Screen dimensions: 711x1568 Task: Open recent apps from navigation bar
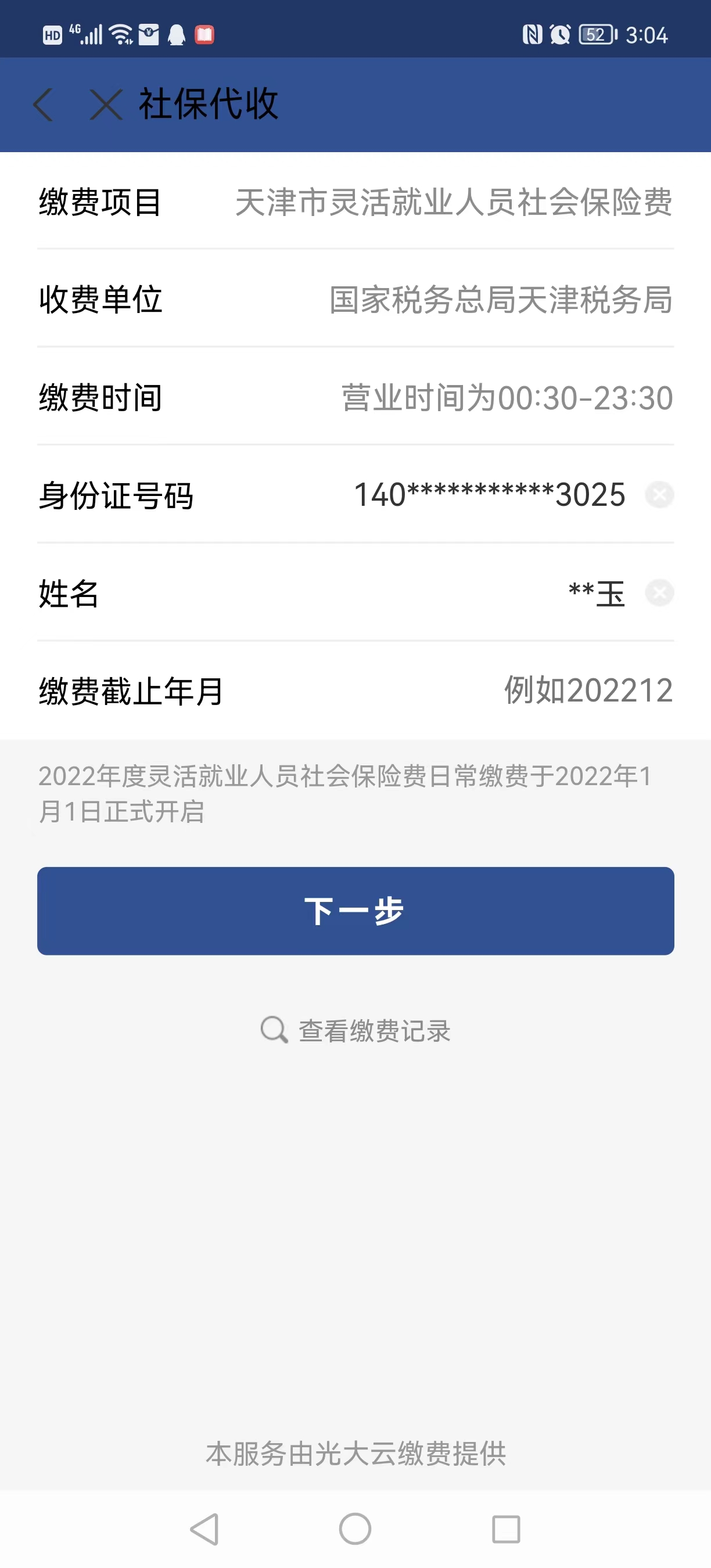(x=506, y=1529)
